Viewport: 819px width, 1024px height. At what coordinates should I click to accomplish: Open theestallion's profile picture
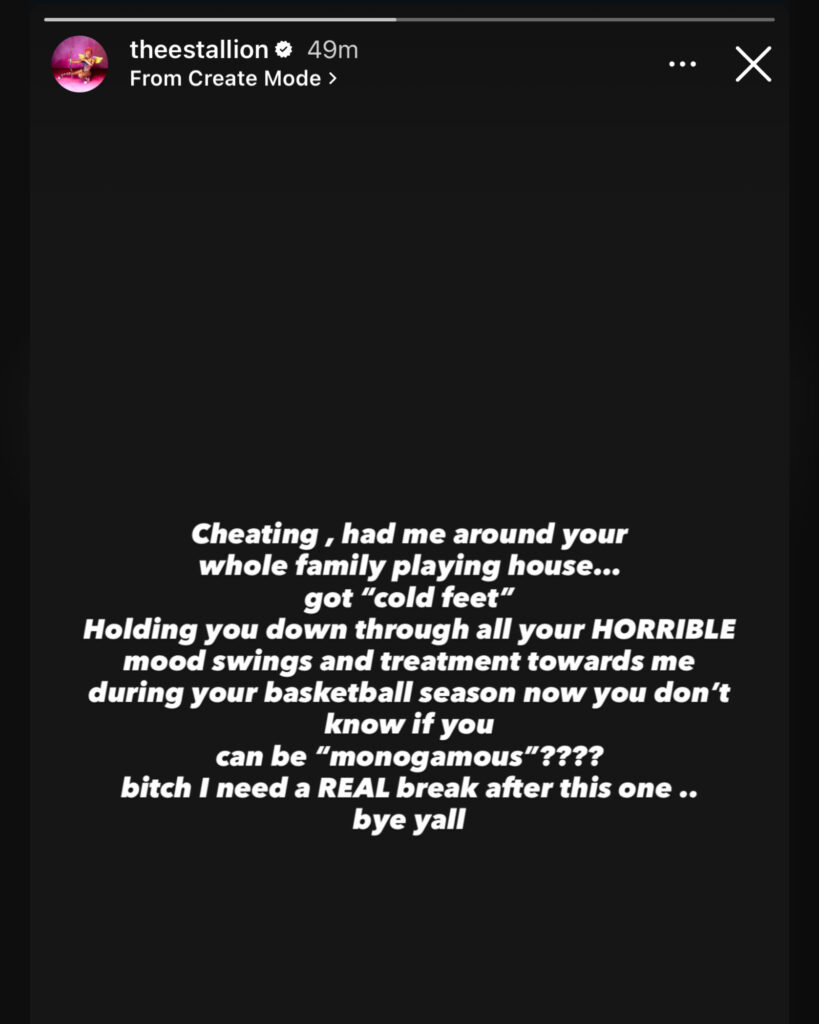point(79,64)
